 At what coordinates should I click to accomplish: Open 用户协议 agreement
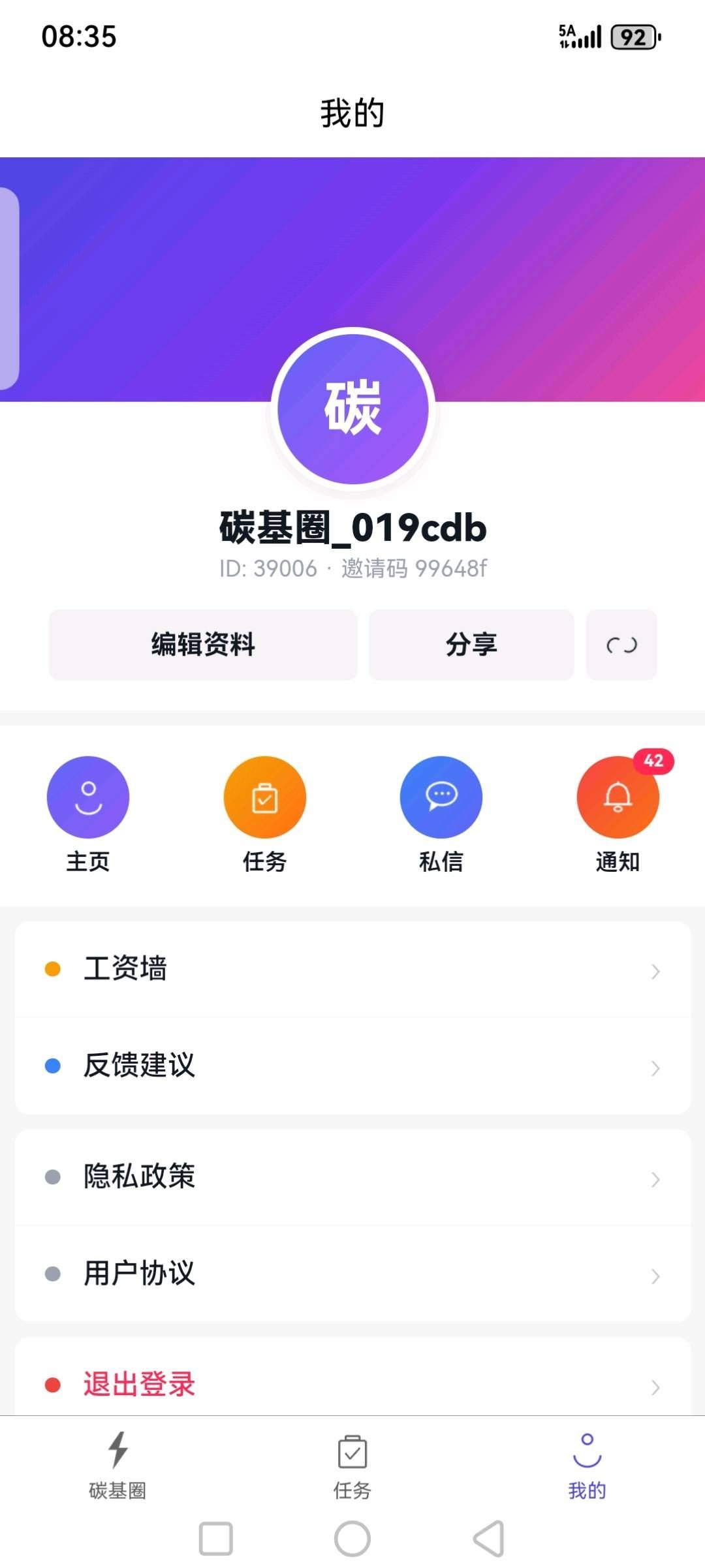point(352,1274)
